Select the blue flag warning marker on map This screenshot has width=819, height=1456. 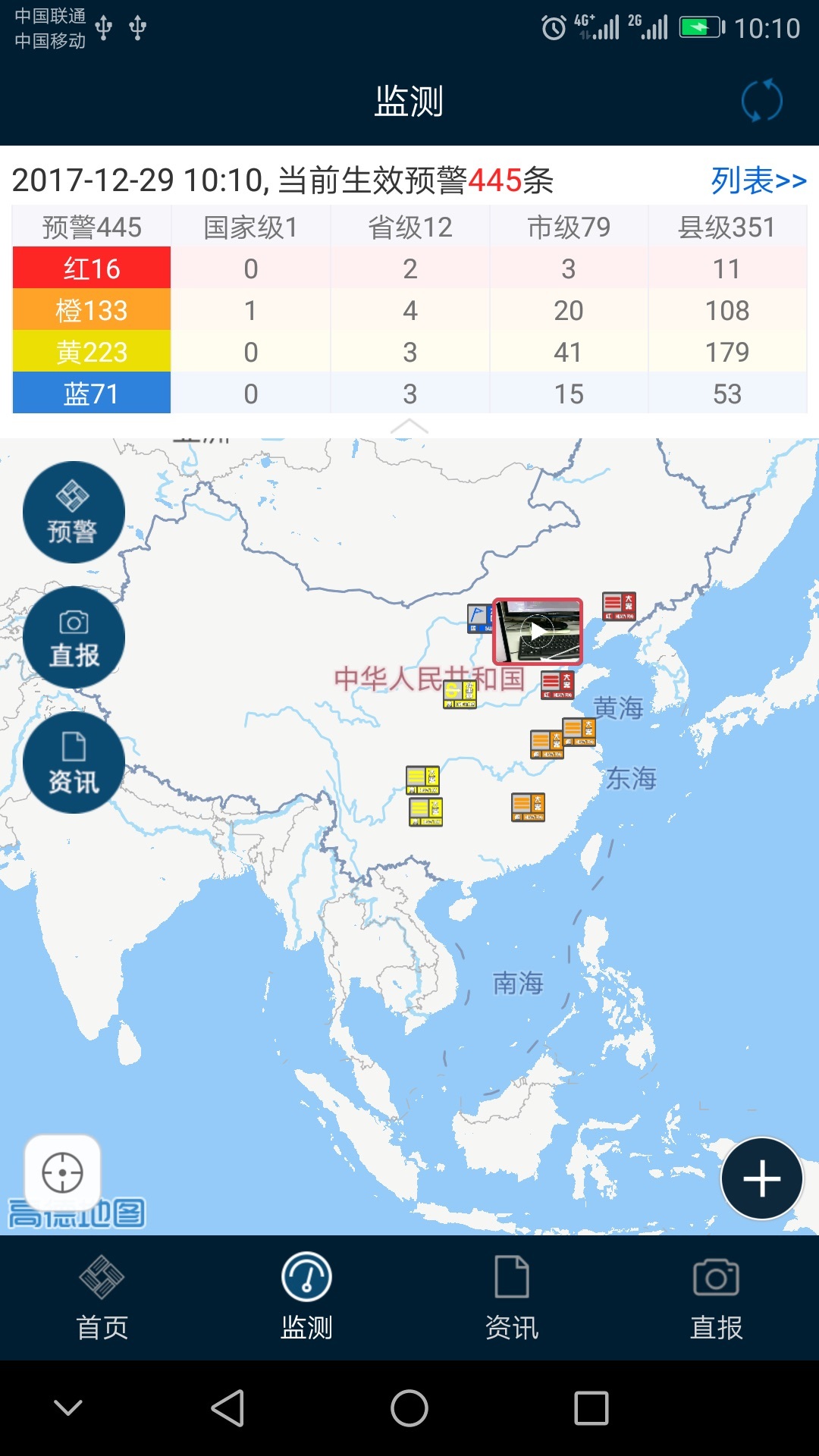pyautogui.click(x=478, y=617)
